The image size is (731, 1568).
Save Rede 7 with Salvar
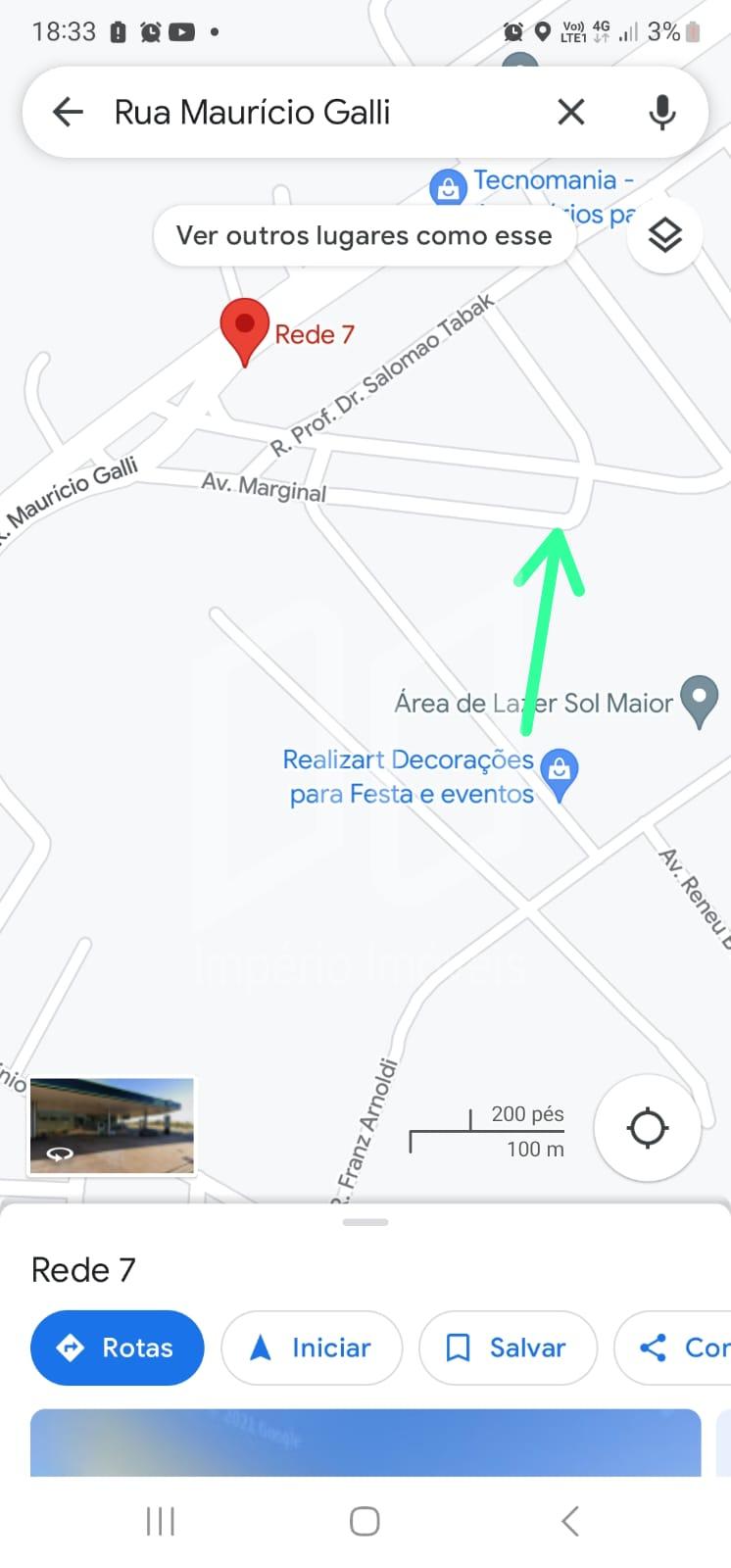tap(508, 1347)
